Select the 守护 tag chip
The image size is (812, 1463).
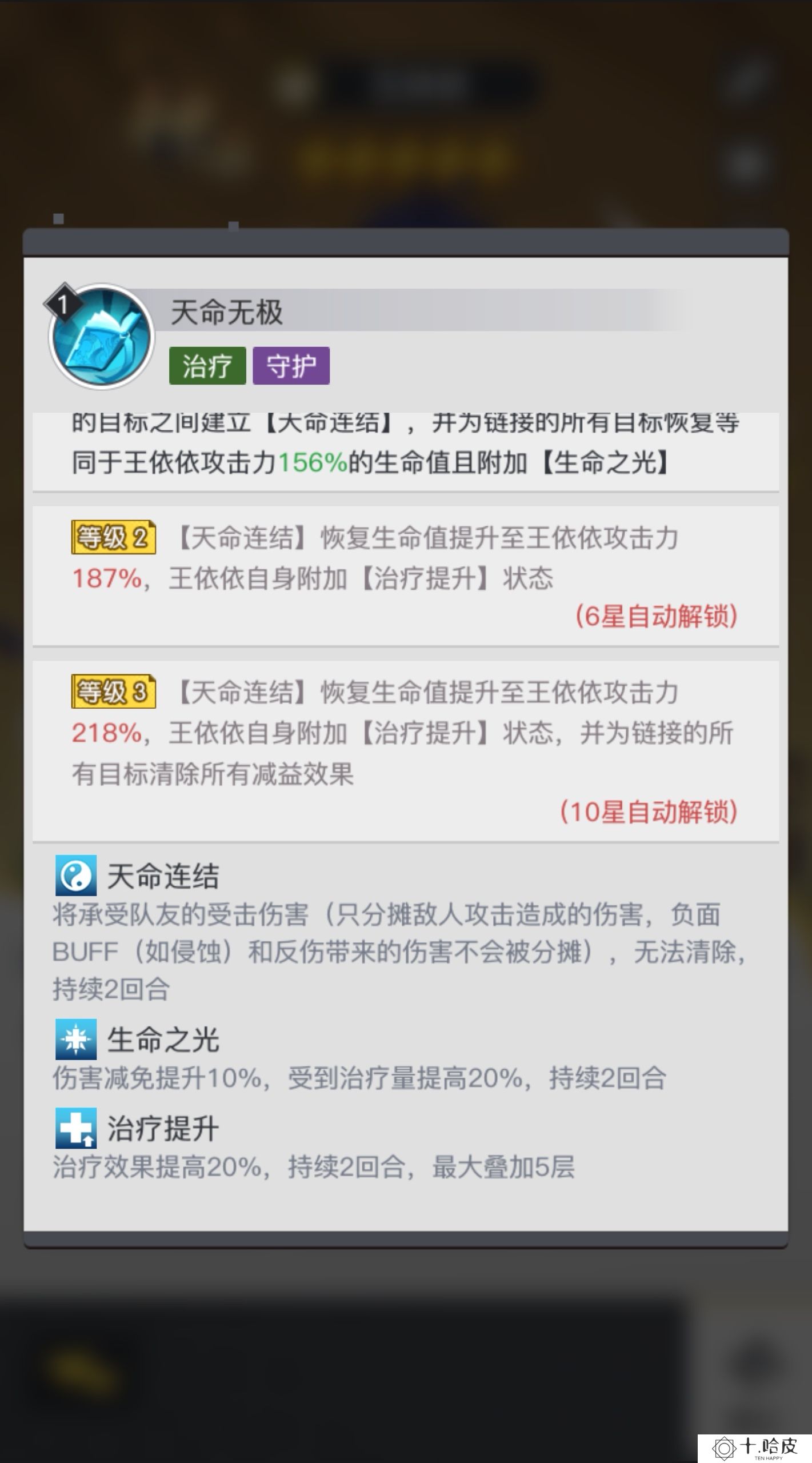[291, 366]
